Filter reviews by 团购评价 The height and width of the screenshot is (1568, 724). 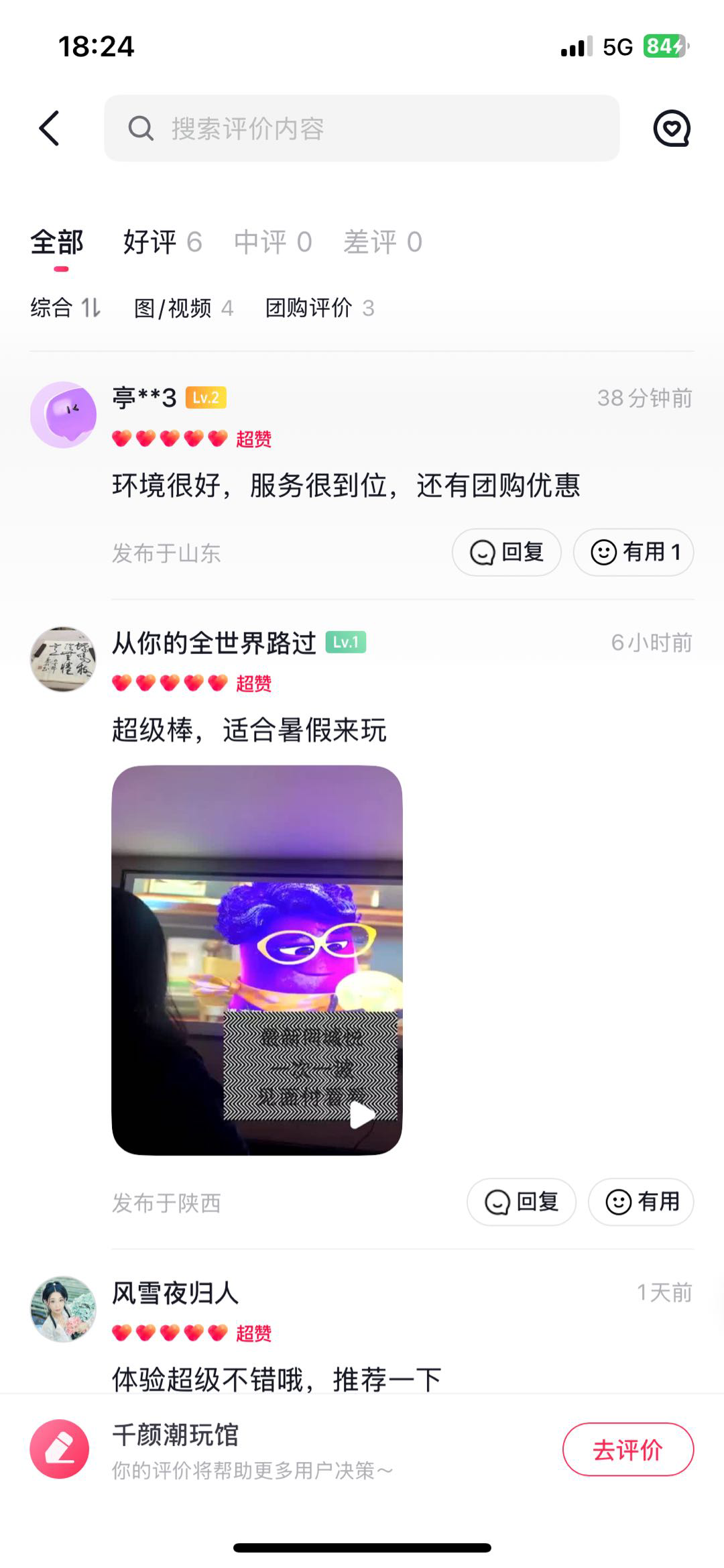tap(320, 308)
